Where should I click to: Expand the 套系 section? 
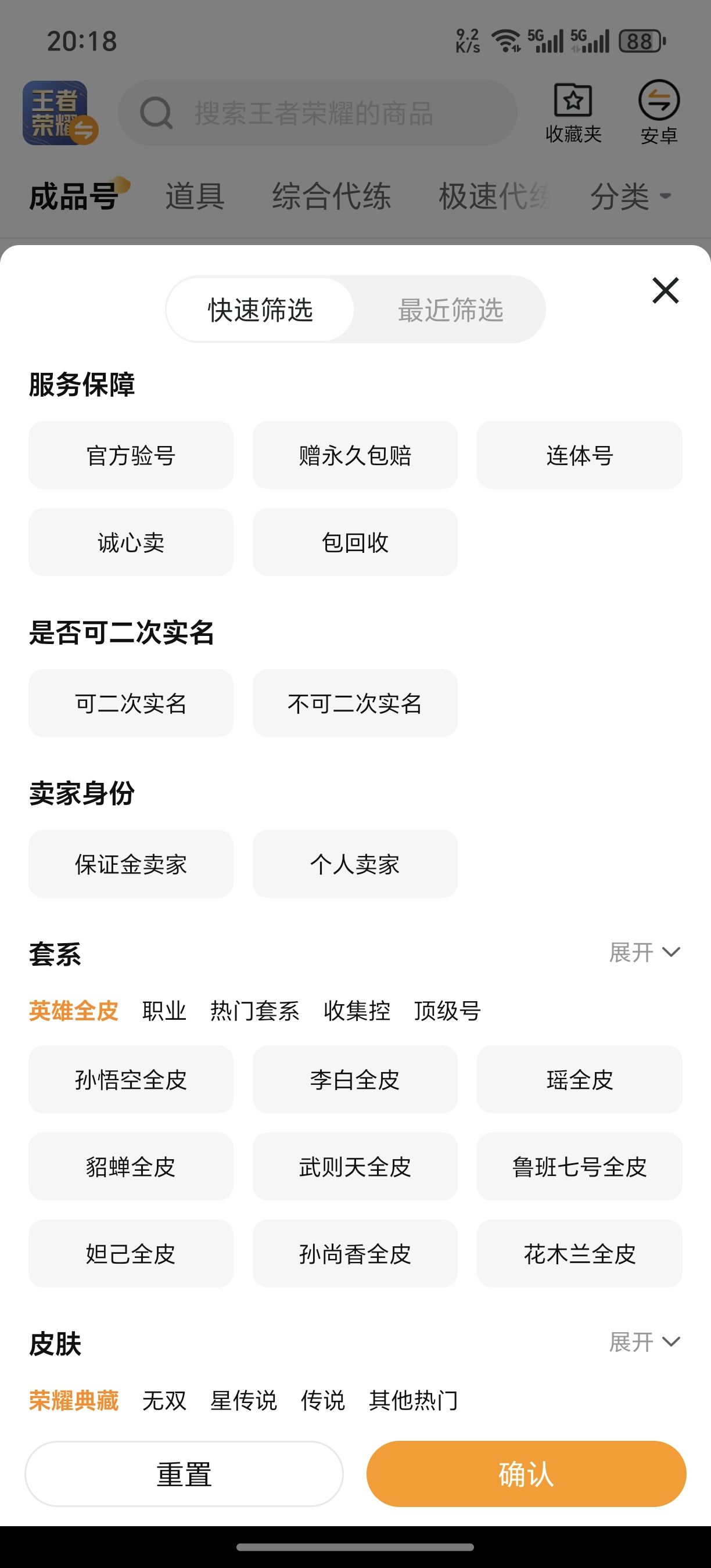(x=644, y=952)
